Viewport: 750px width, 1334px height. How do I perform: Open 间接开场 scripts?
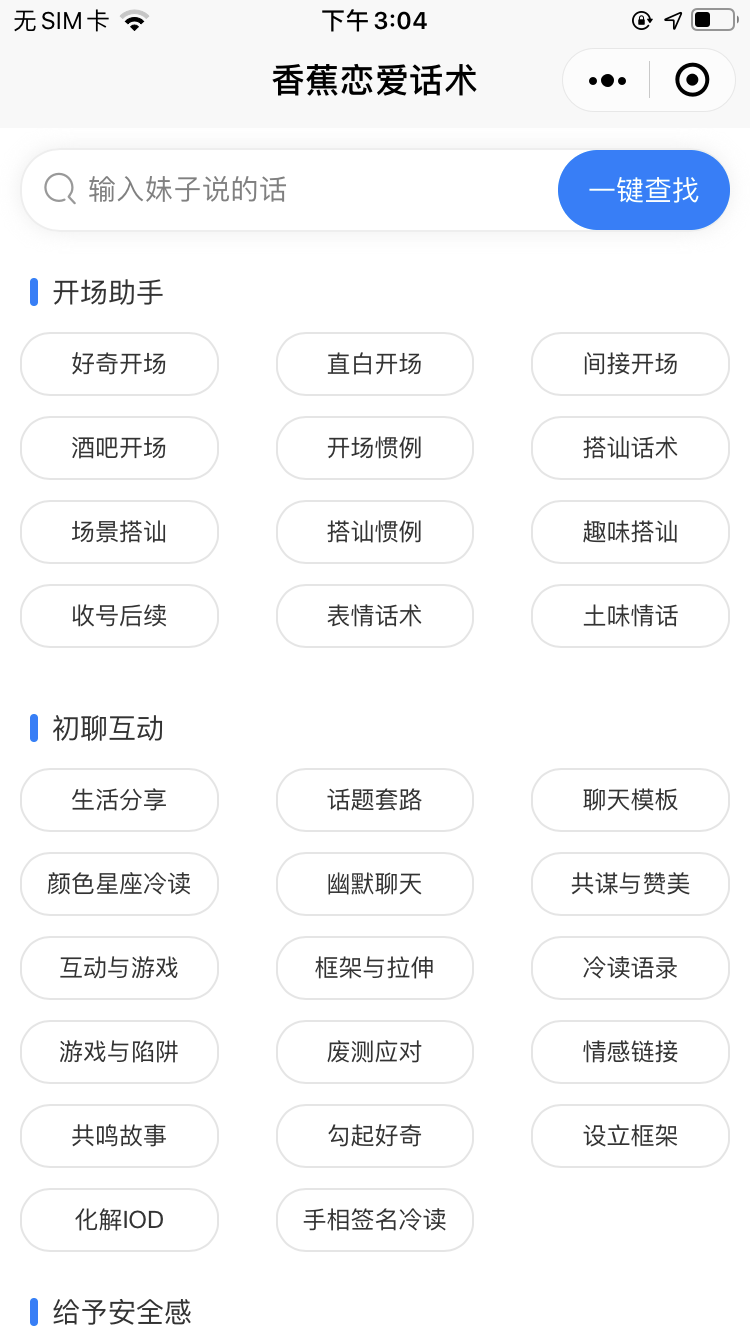click(630, 364)
